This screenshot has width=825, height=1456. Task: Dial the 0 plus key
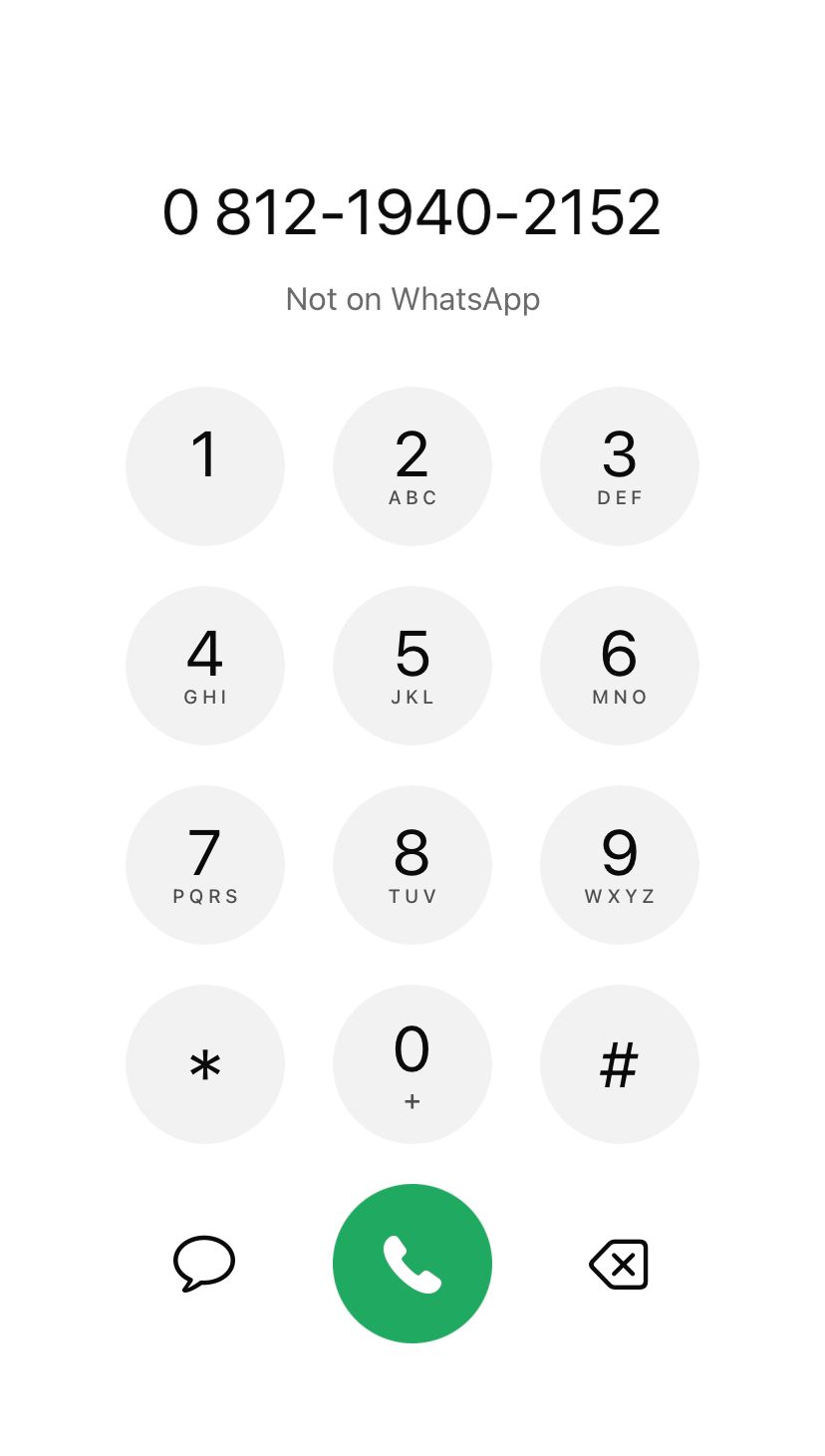tap(412, 1064)
